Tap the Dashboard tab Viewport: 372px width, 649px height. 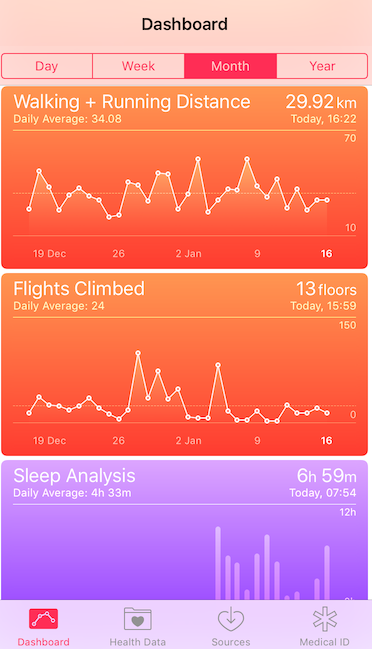(x=43, y=626)
